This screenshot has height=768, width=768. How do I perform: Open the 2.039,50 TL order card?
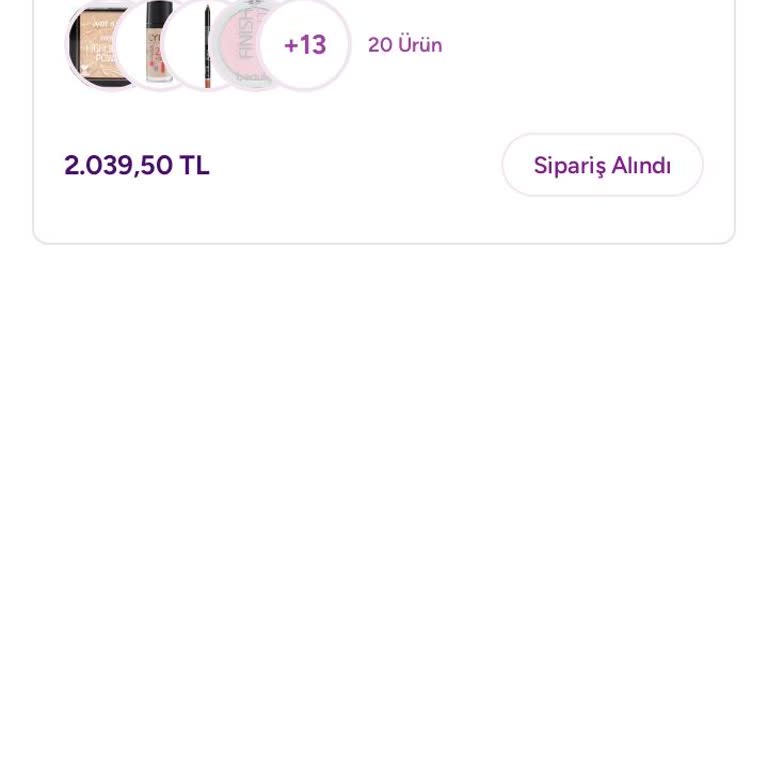(137, 166)
